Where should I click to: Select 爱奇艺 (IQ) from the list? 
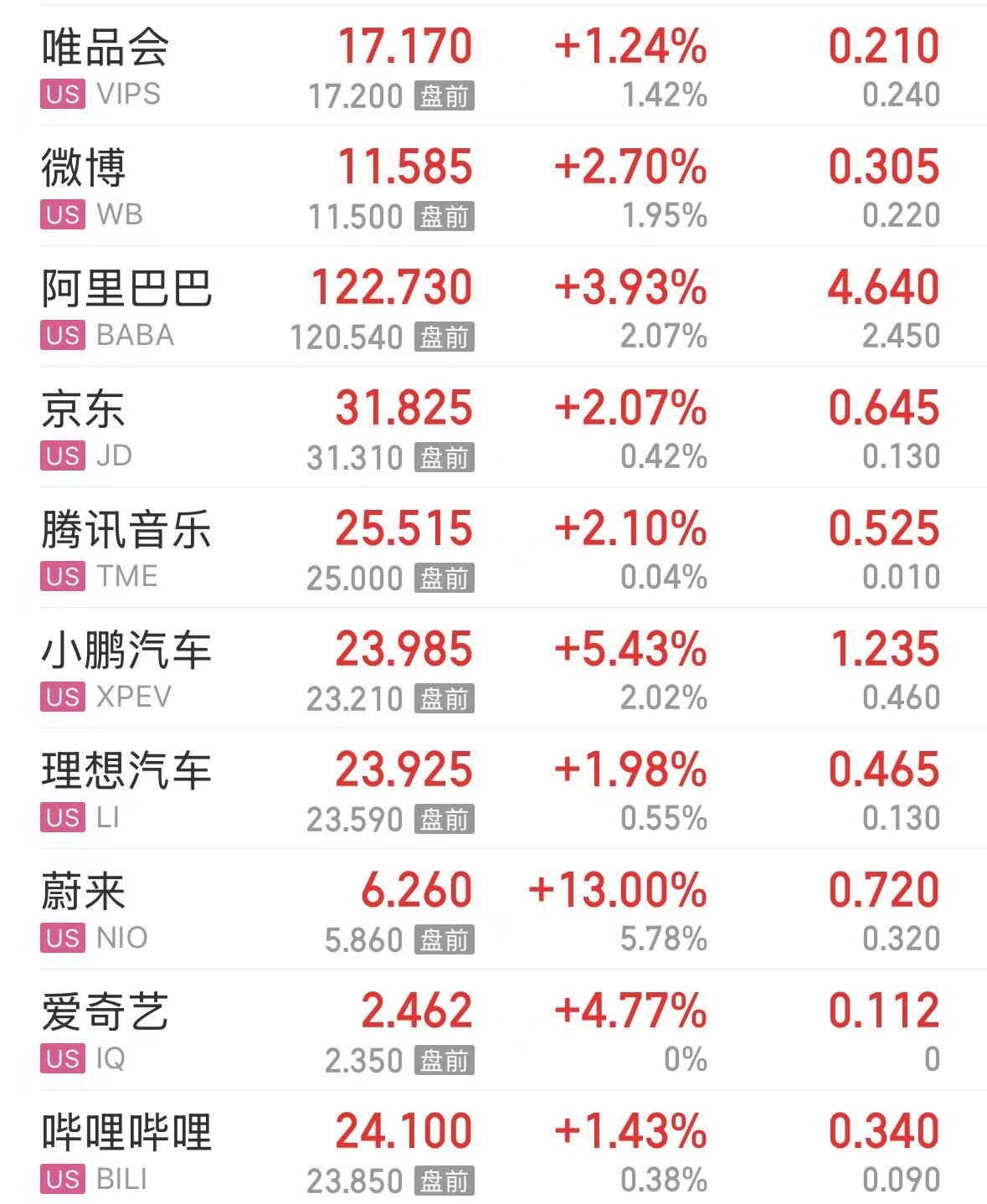(x=105, y=1013)
